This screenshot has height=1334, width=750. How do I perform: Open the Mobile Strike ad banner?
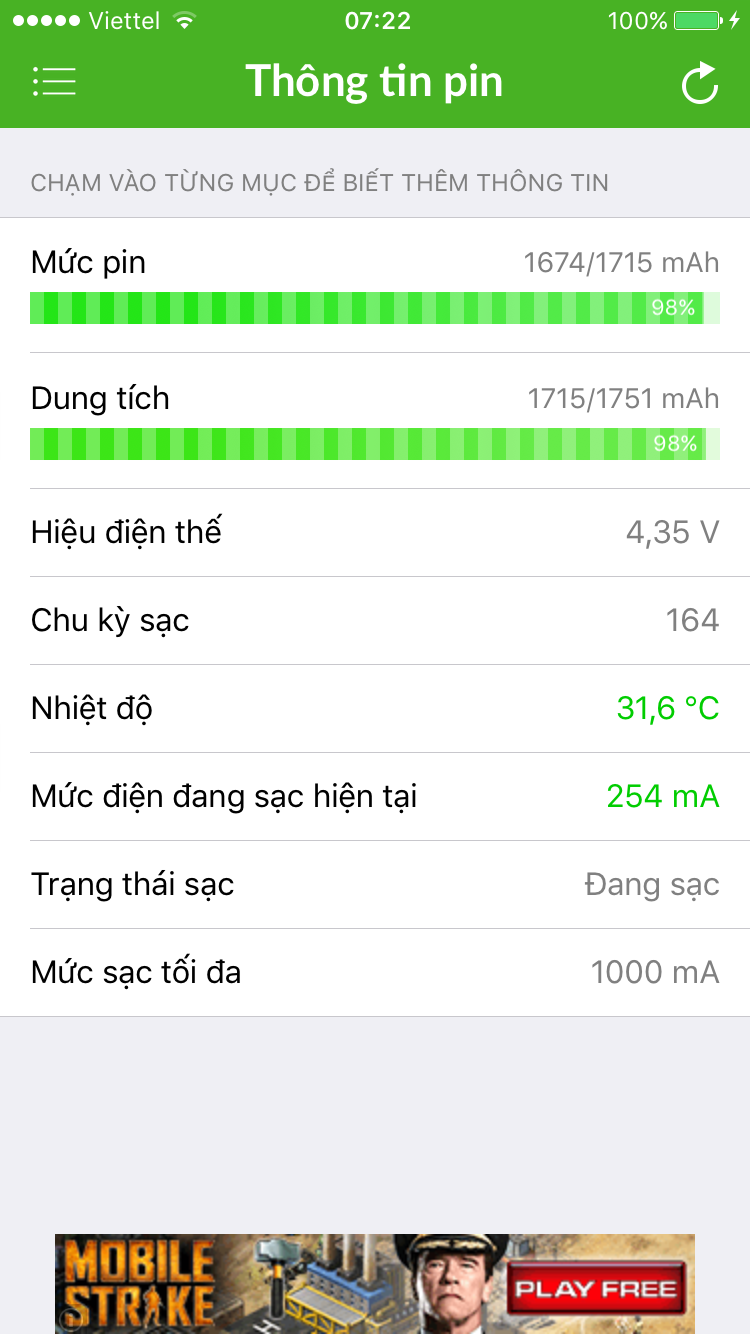(375, 1284)
